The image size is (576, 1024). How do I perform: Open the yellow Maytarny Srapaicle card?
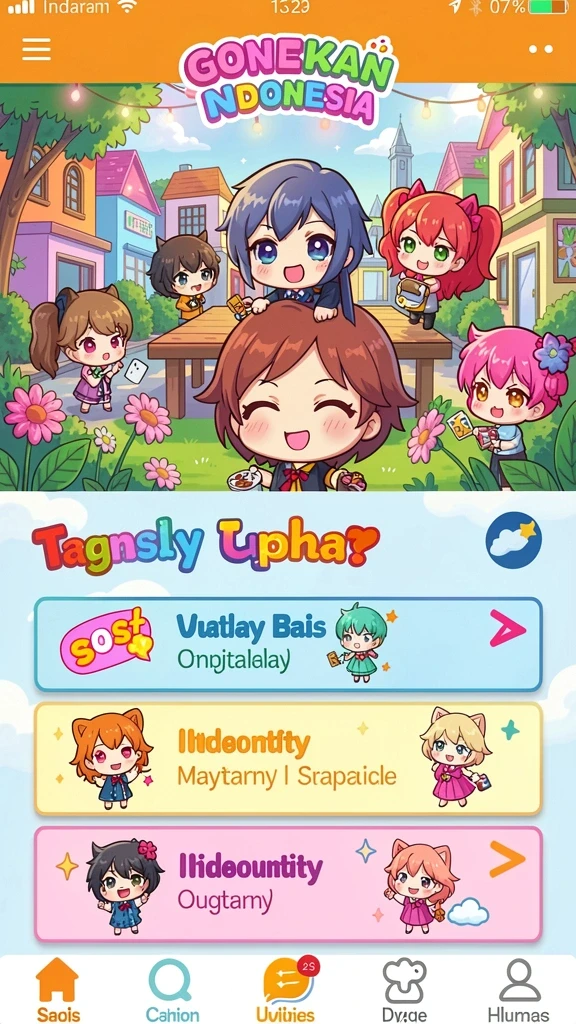click(288, 759)
